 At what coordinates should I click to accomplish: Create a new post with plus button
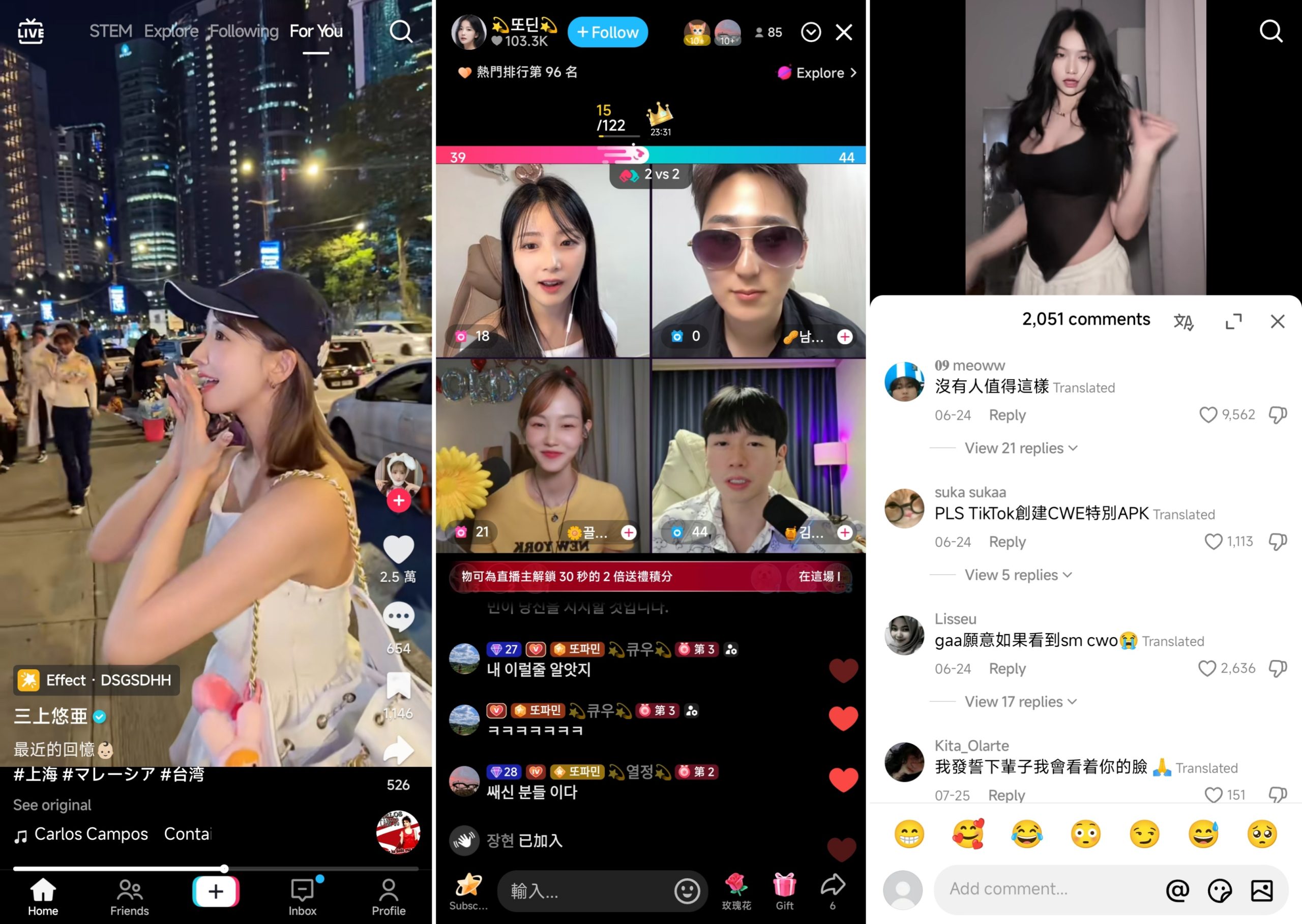point(216,891)
